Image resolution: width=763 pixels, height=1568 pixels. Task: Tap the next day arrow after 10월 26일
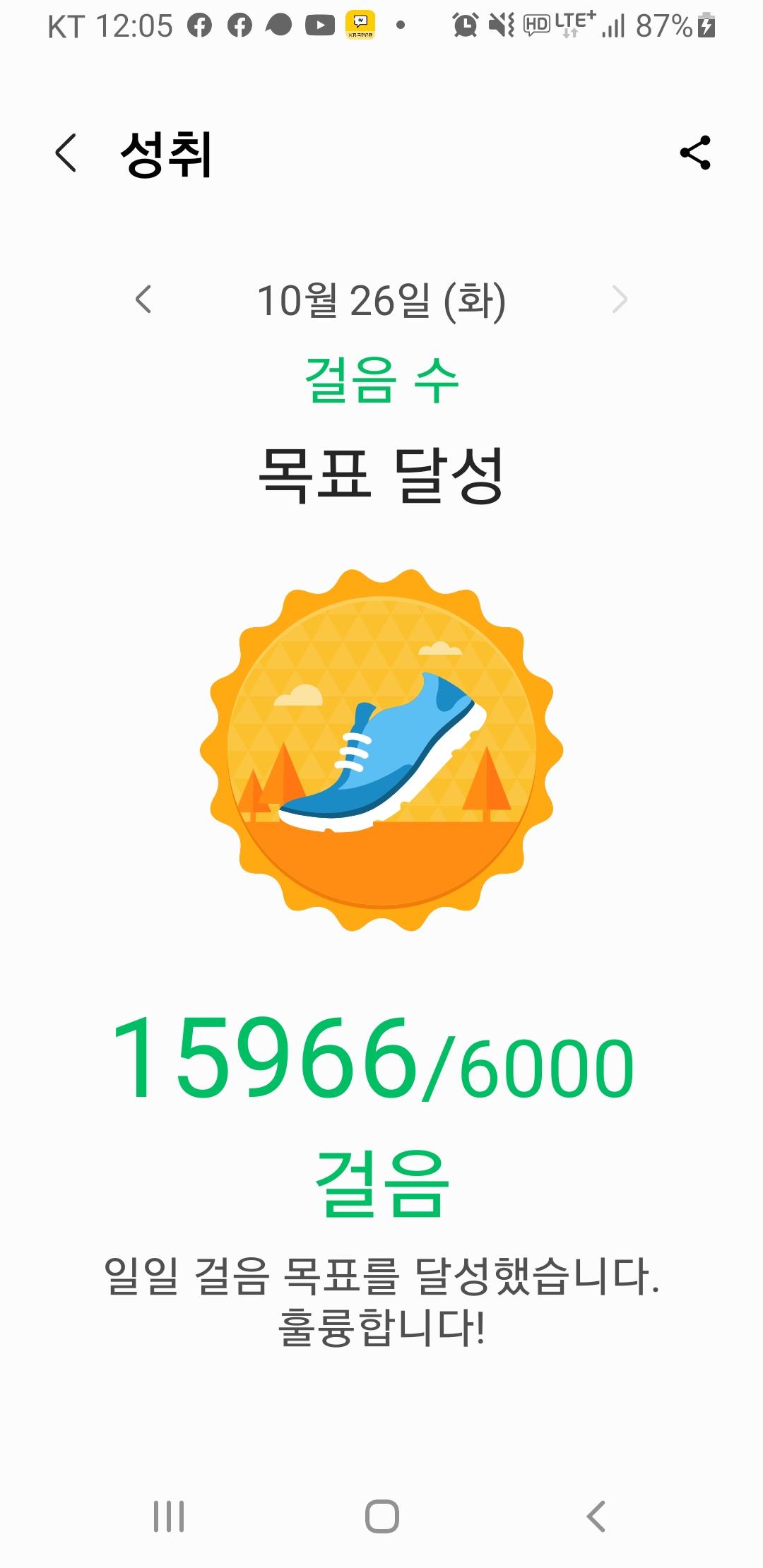coord(620,299)
